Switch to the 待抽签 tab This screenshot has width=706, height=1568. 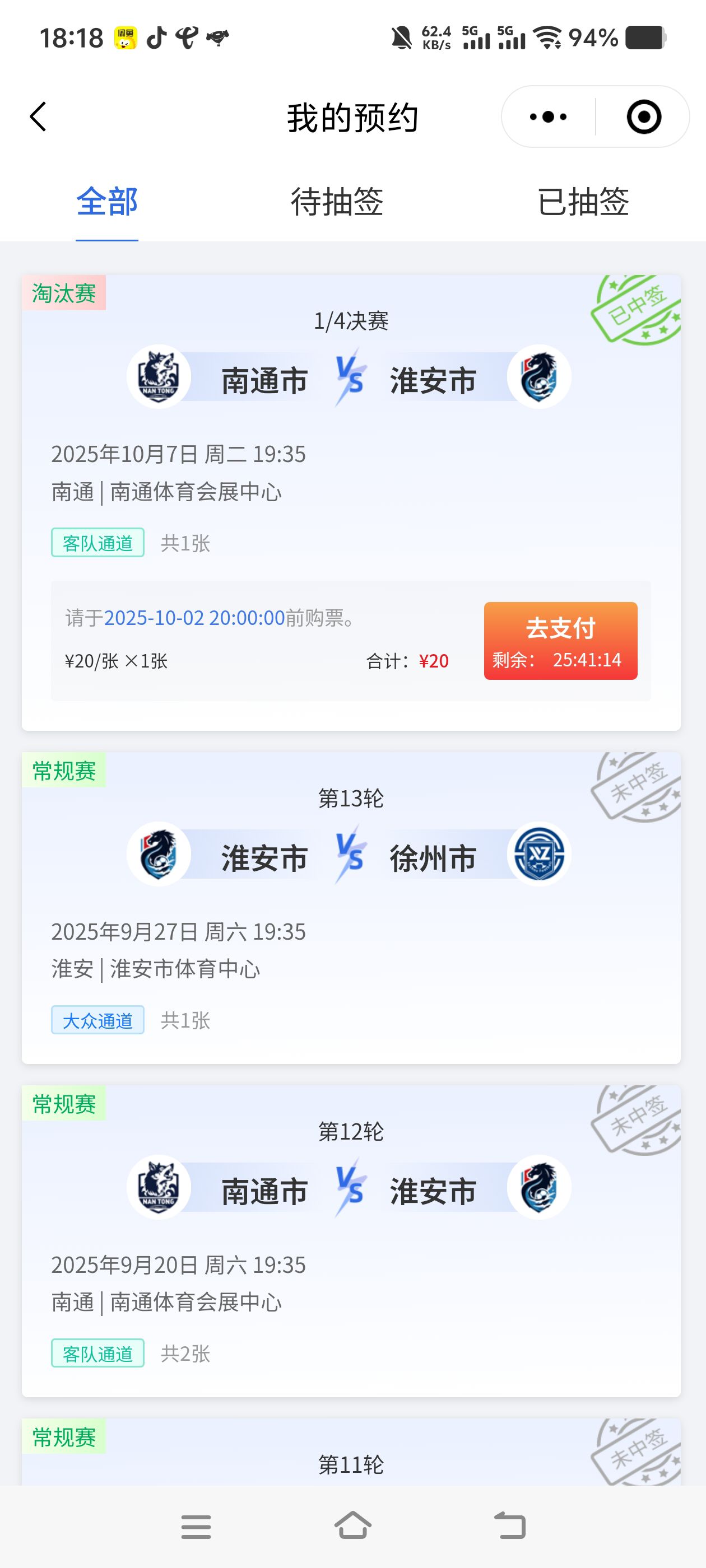(x=337, y=202)
